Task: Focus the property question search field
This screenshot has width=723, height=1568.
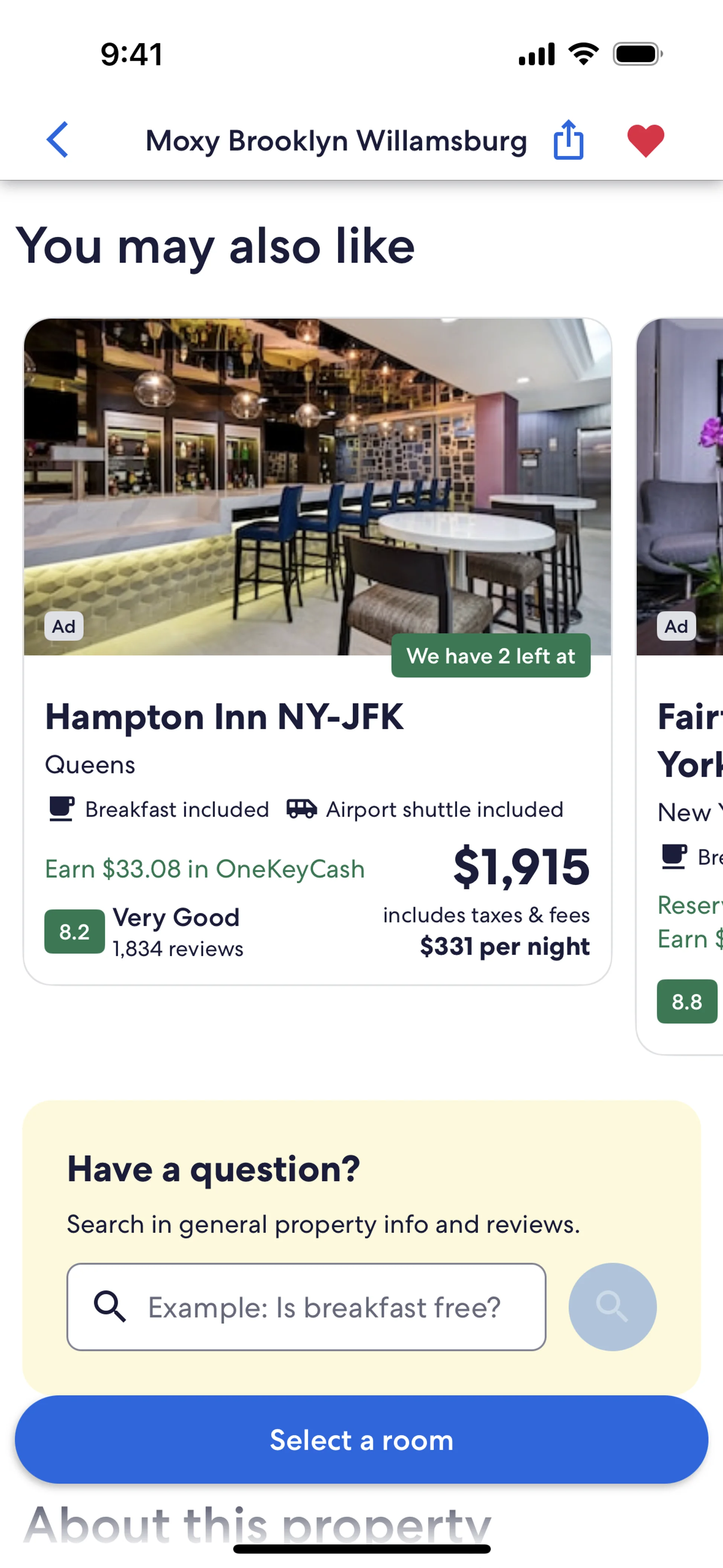Action: [323, 1307]
